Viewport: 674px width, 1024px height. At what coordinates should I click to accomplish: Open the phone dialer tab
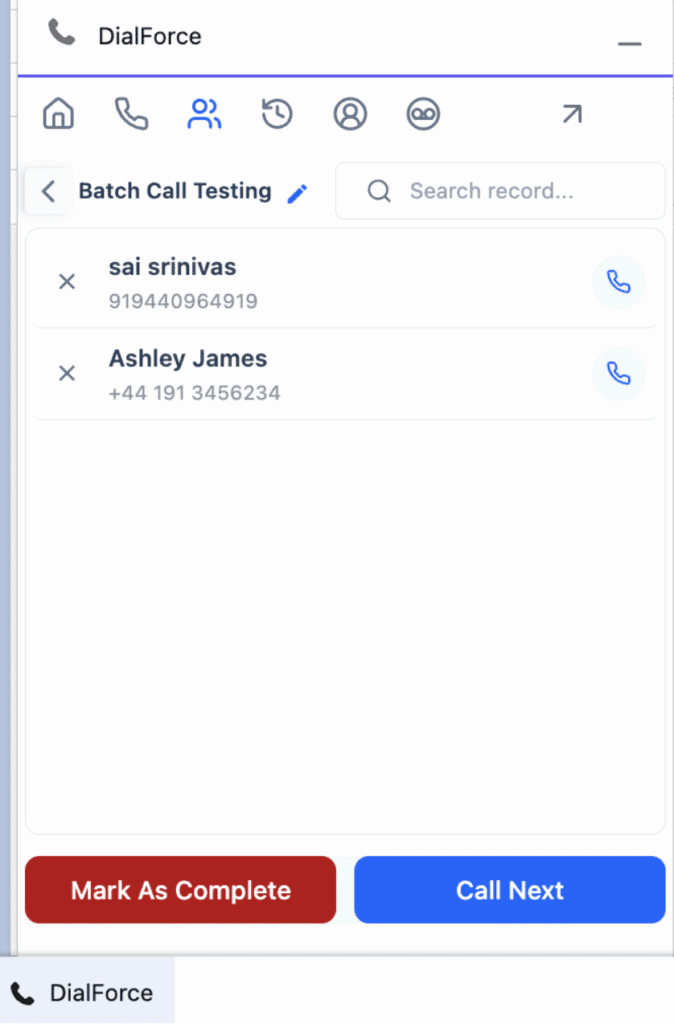coord(131,115)
